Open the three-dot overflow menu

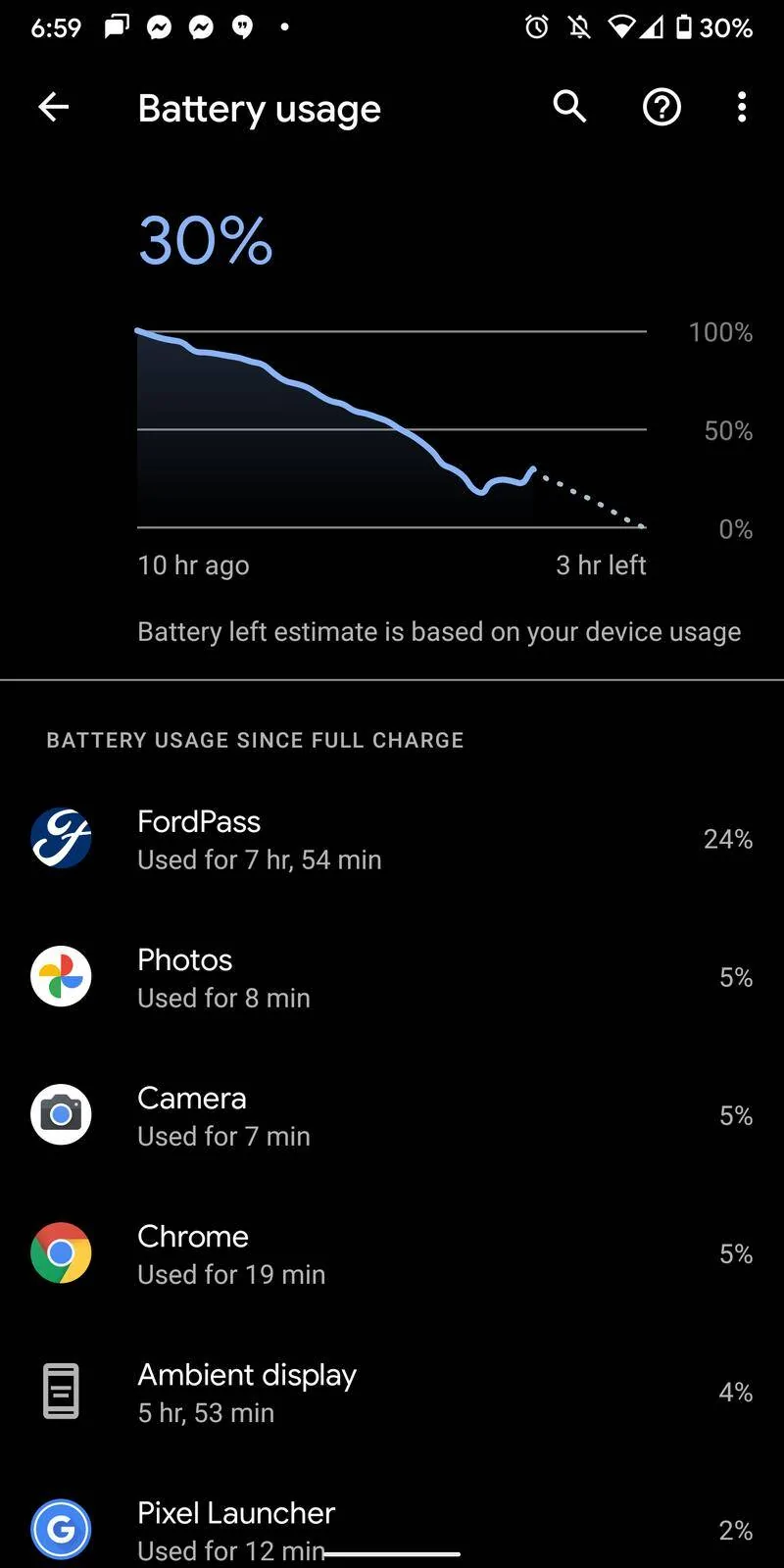tap(742, 107)
